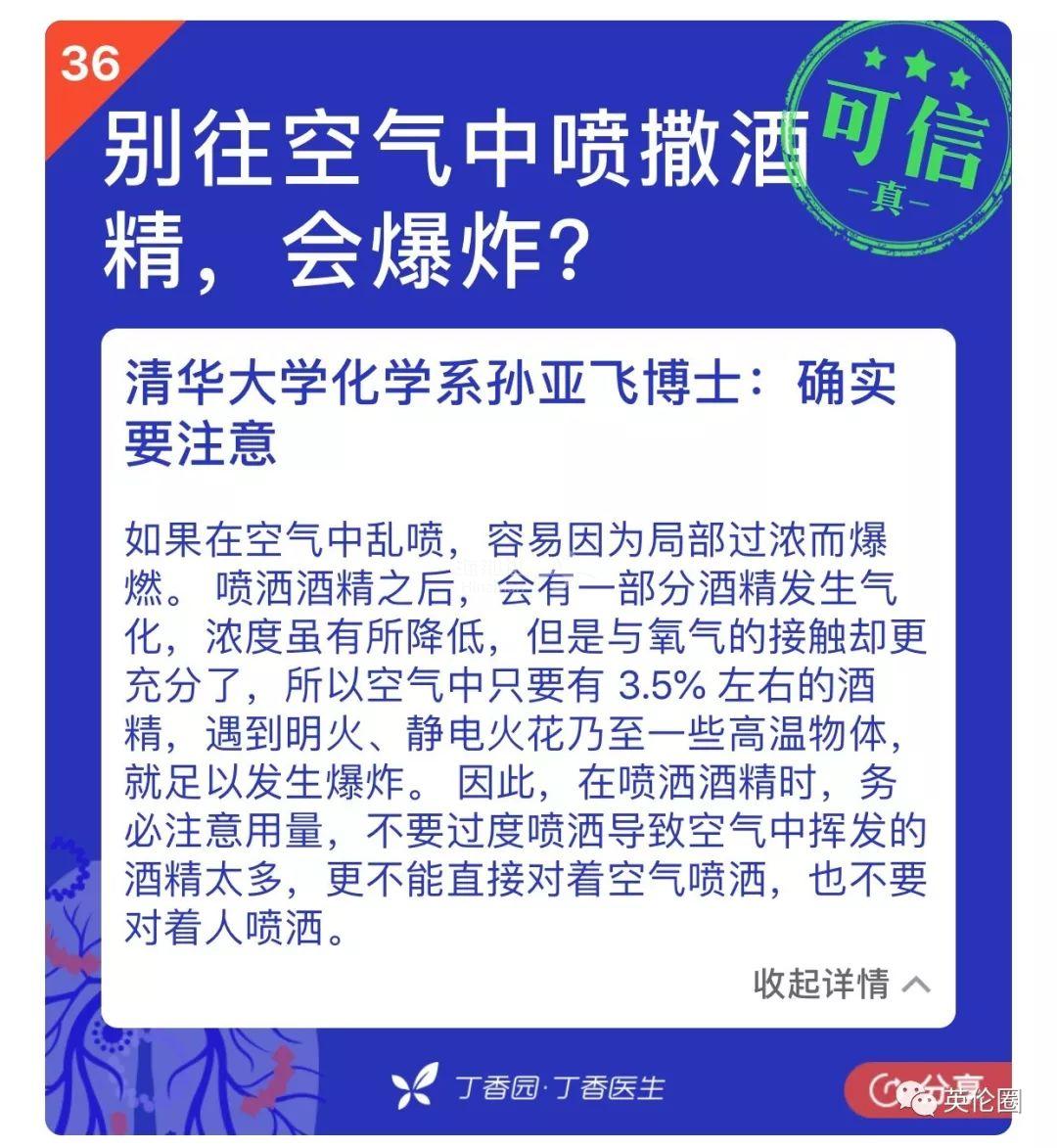
Task: Collapse details via 收起详情
Action: [840, 983]
